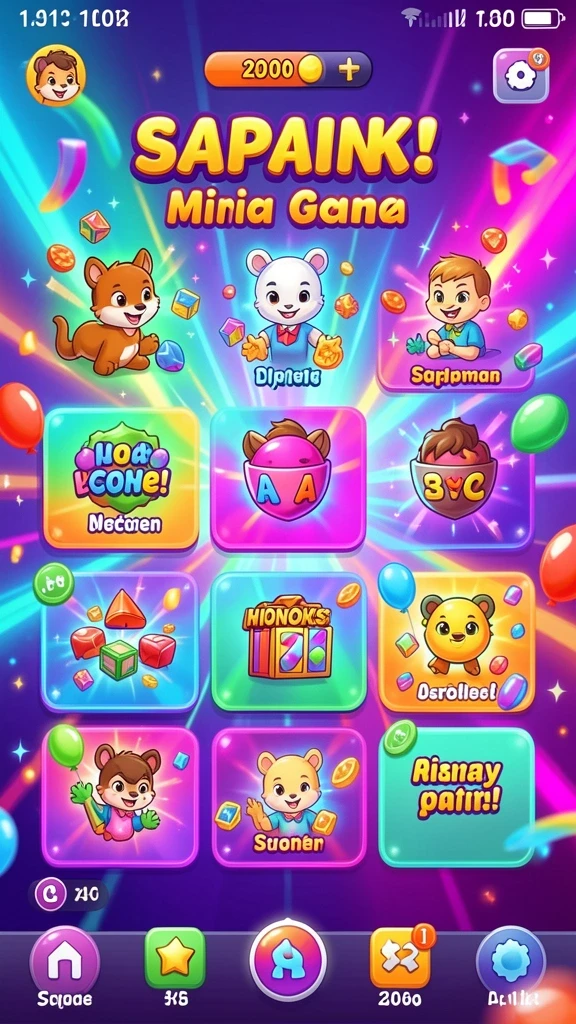Open the chocolate bowl 3 C game

455,479
